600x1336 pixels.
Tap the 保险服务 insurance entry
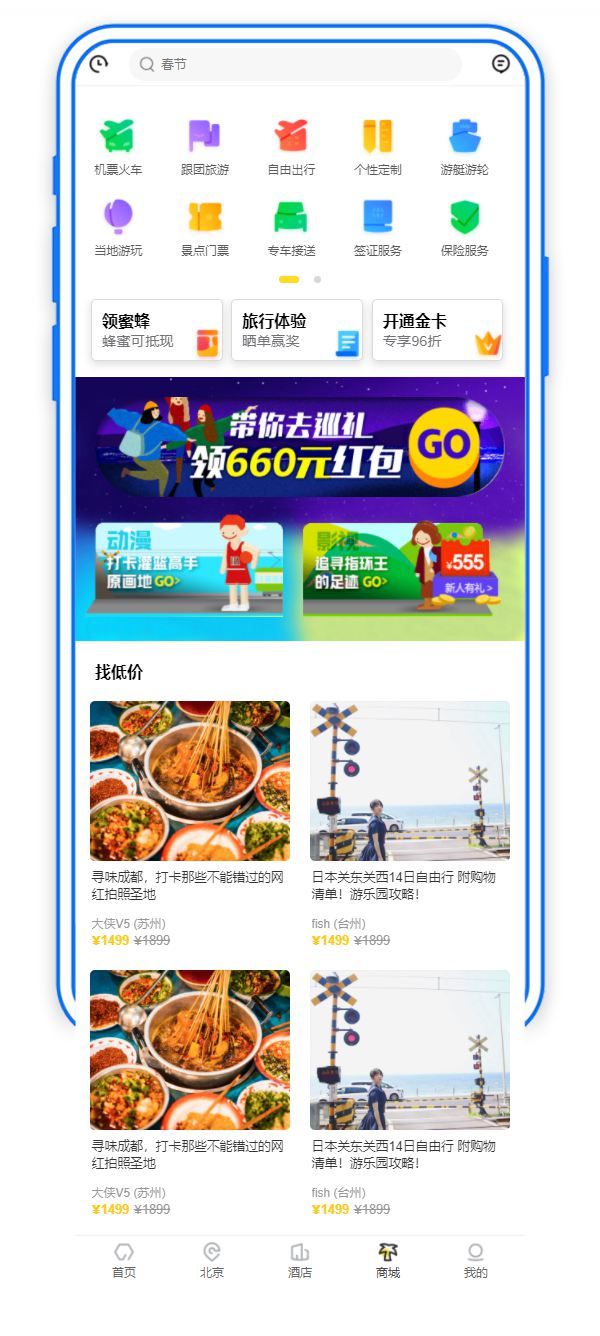coord(465,227)
